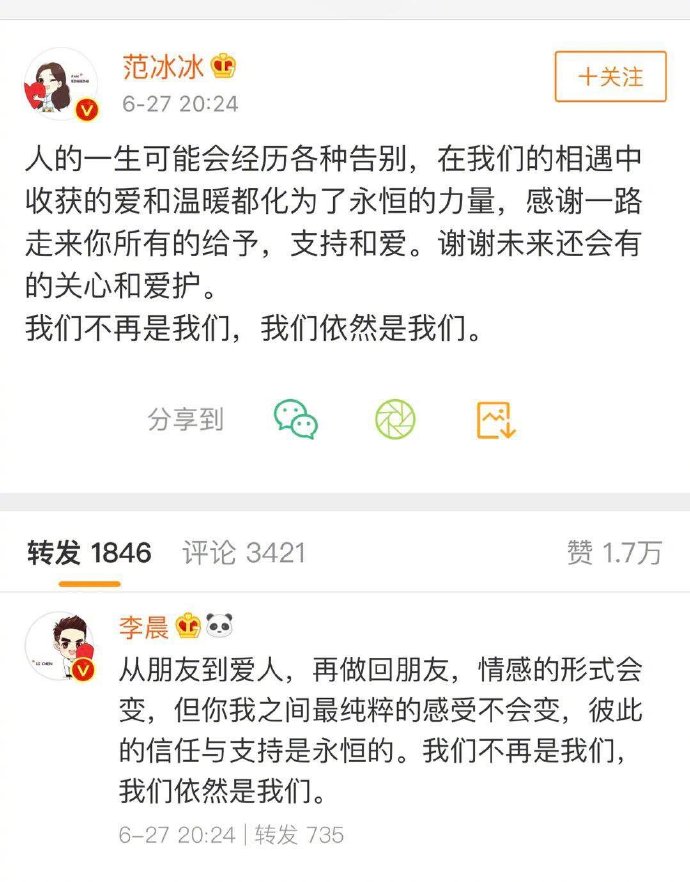The width and height of the screenshot is (690, 882).
Task: Open 李晨's username in reposts
Action: pos(143,627)
